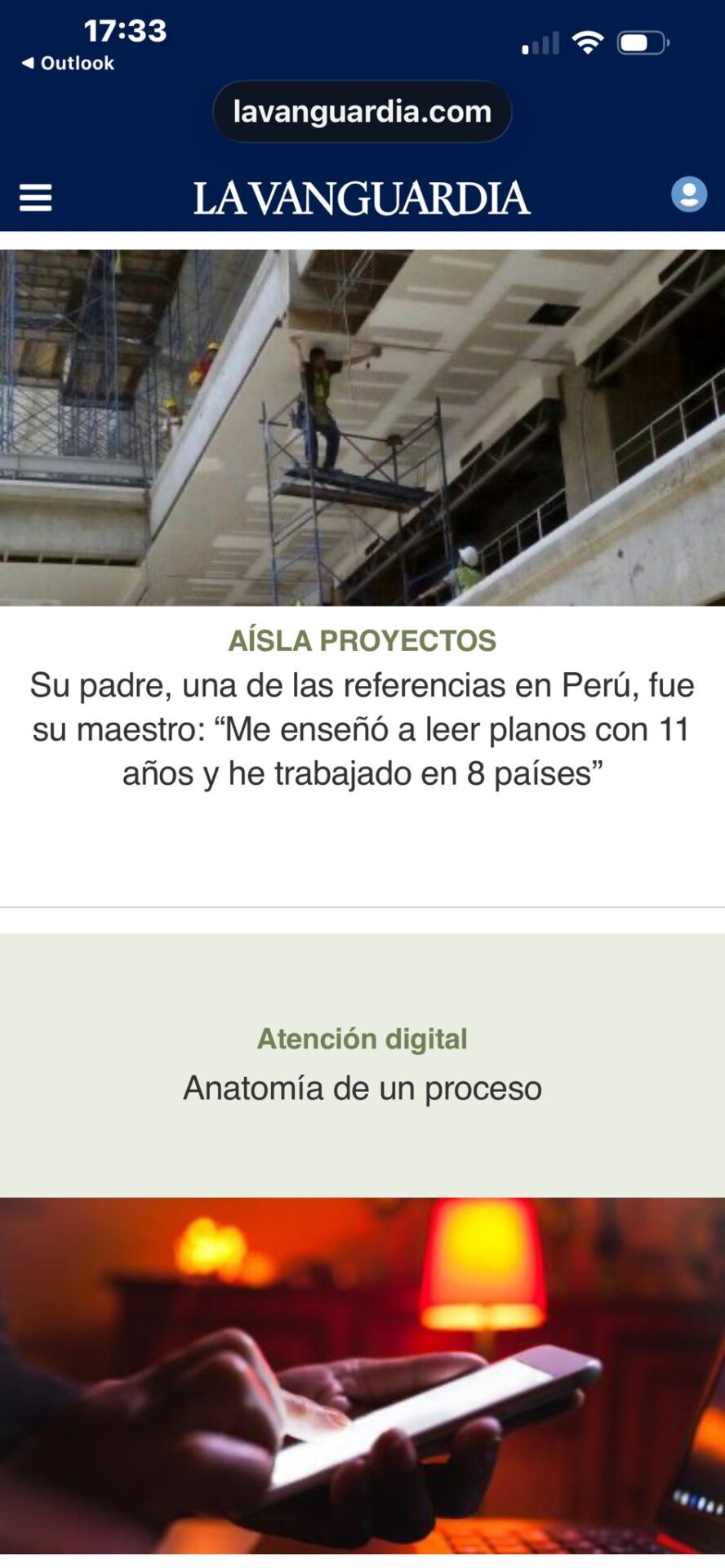Open 'Anatomía de un proceso' article
725x1568 pixels.
point(362,1088)
